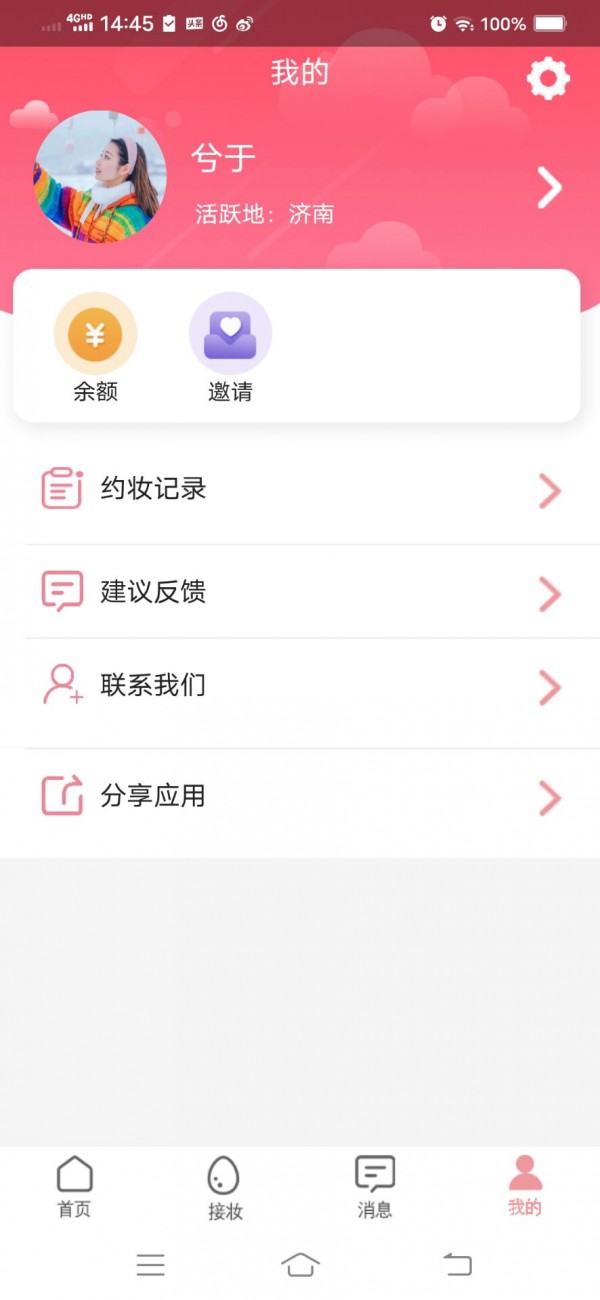The height and width of the screenshot is (1300, 600).
Task: Tap 分享应用 to share the app
Action: 300,797
